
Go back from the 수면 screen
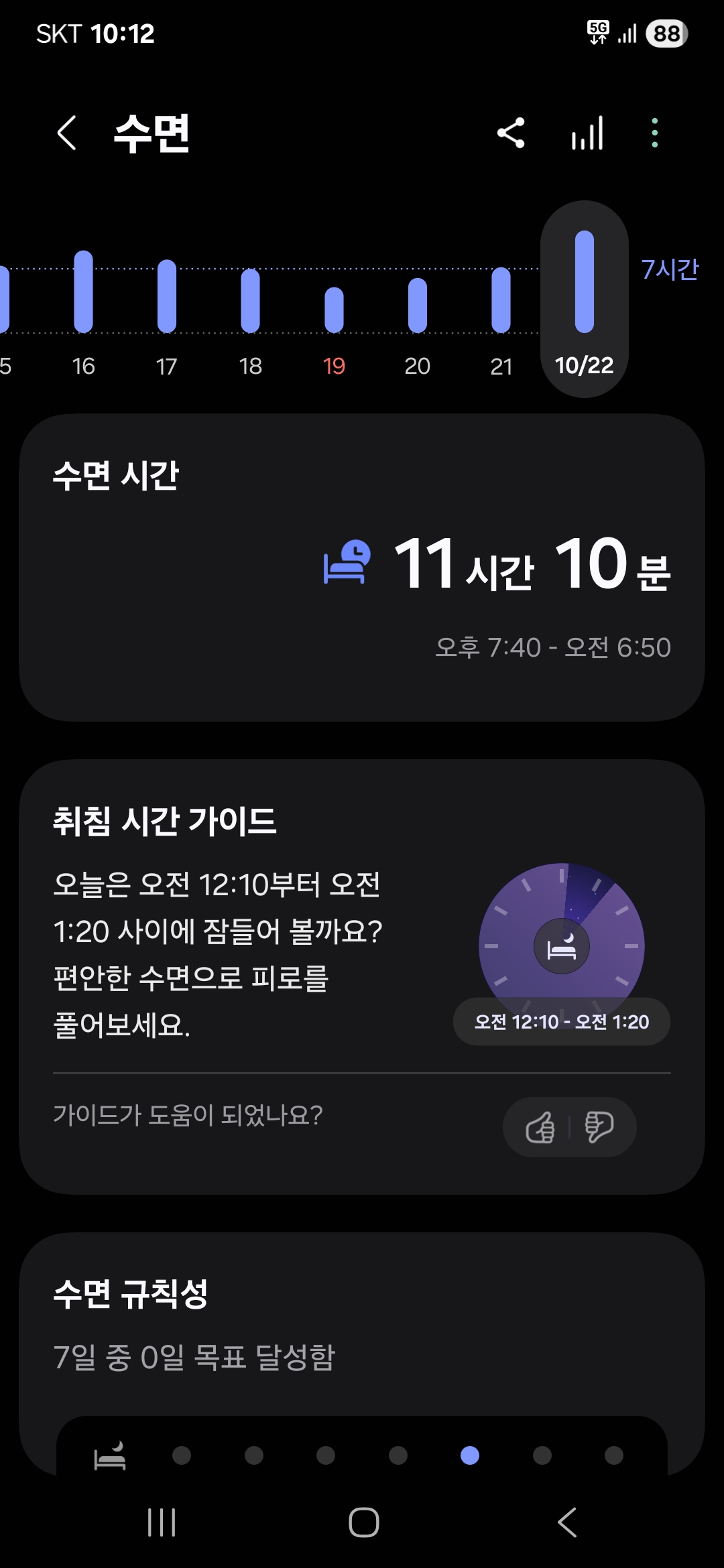(67, 133)
